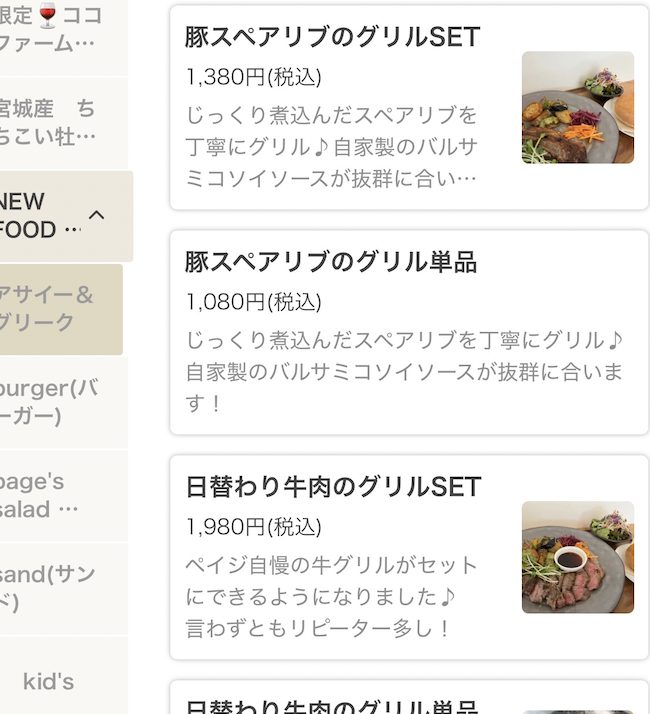
Task: Open the 豚スペアリブのグリルSET item
Action: click(x=409, y=108)
